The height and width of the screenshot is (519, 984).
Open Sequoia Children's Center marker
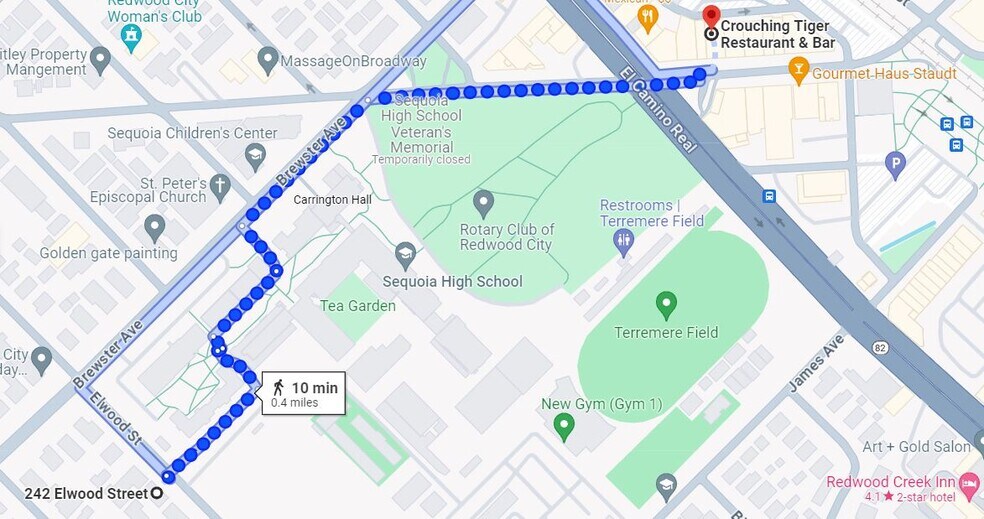[255, 155]
